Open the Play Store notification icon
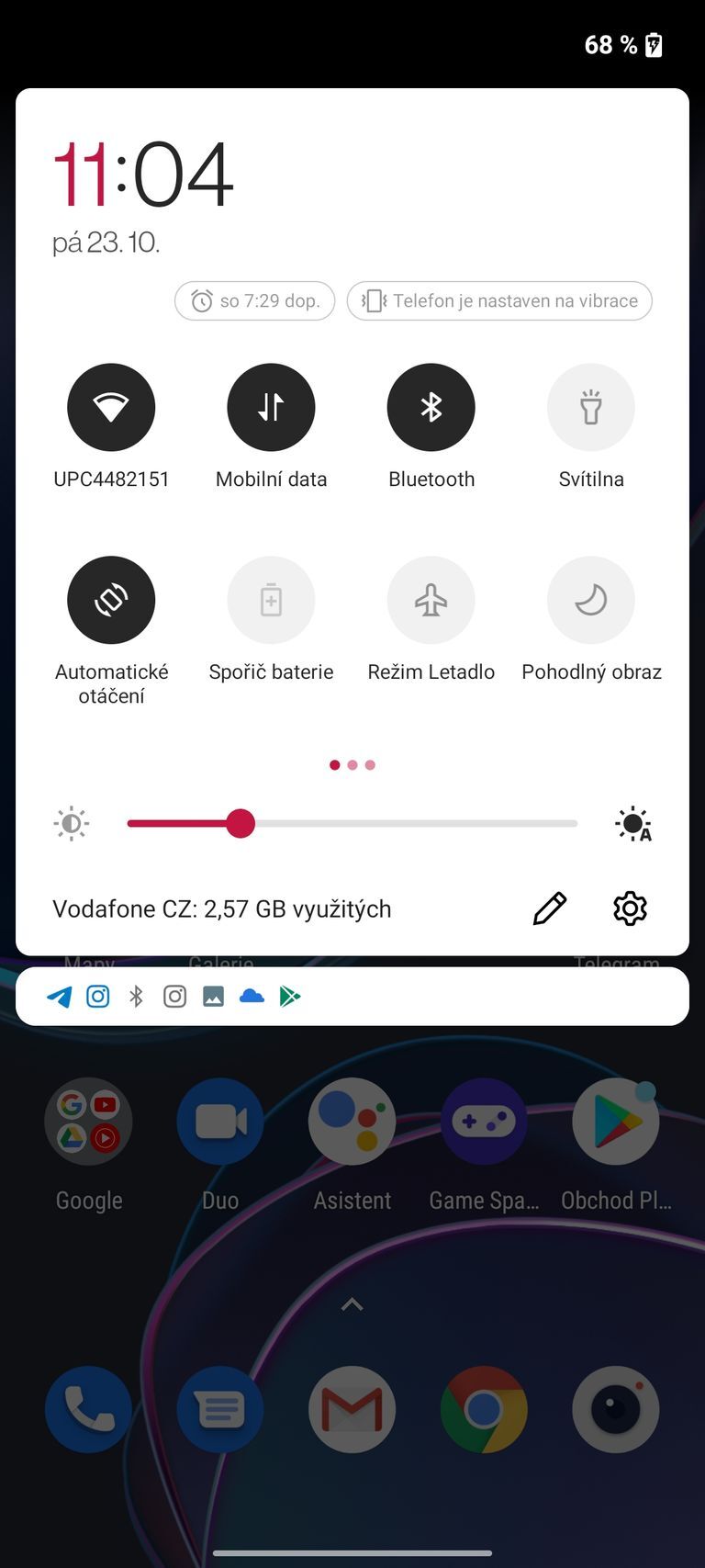Screen dimensions: 705x1568 coord(291,996)
